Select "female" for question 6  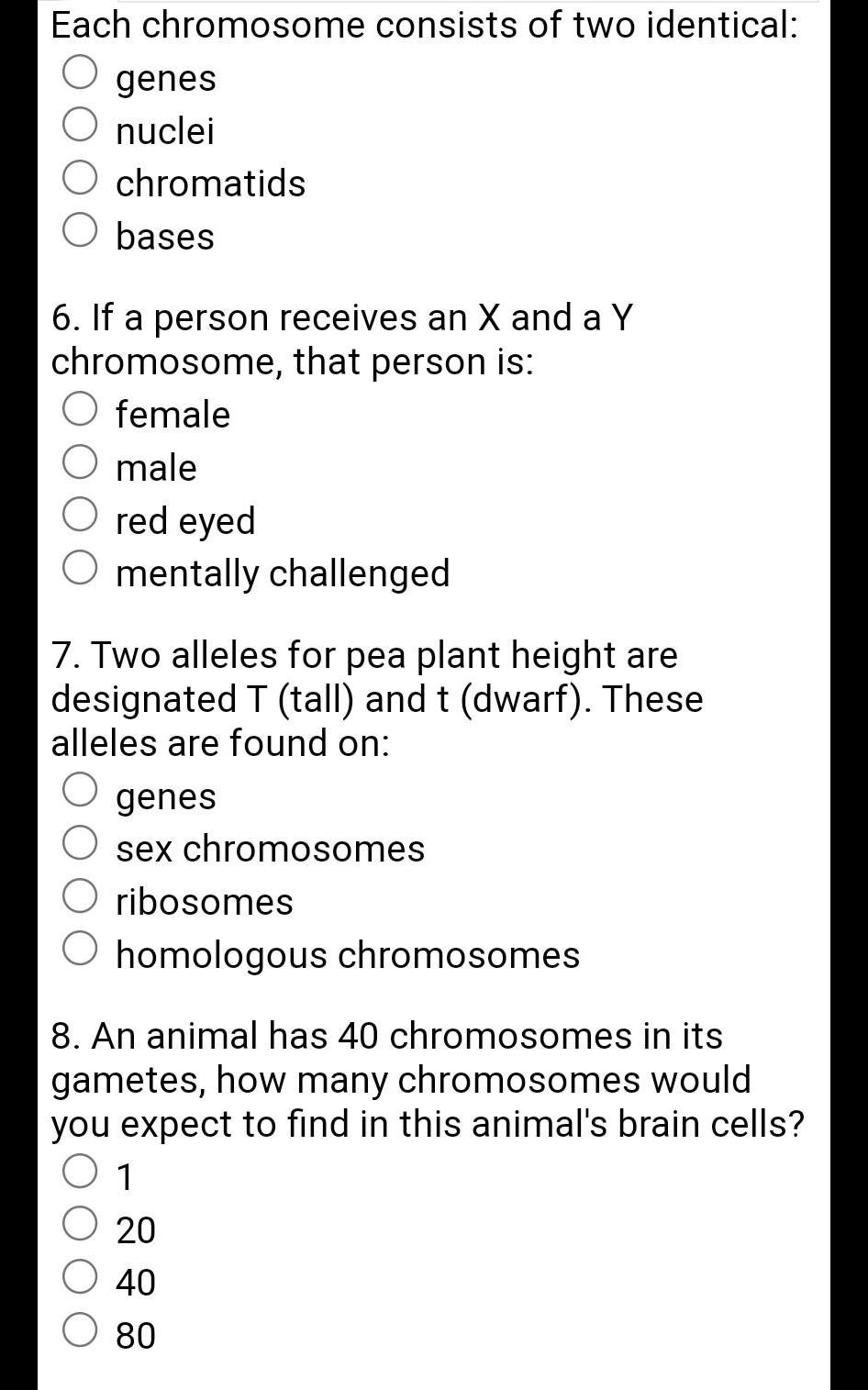[81, 406]
